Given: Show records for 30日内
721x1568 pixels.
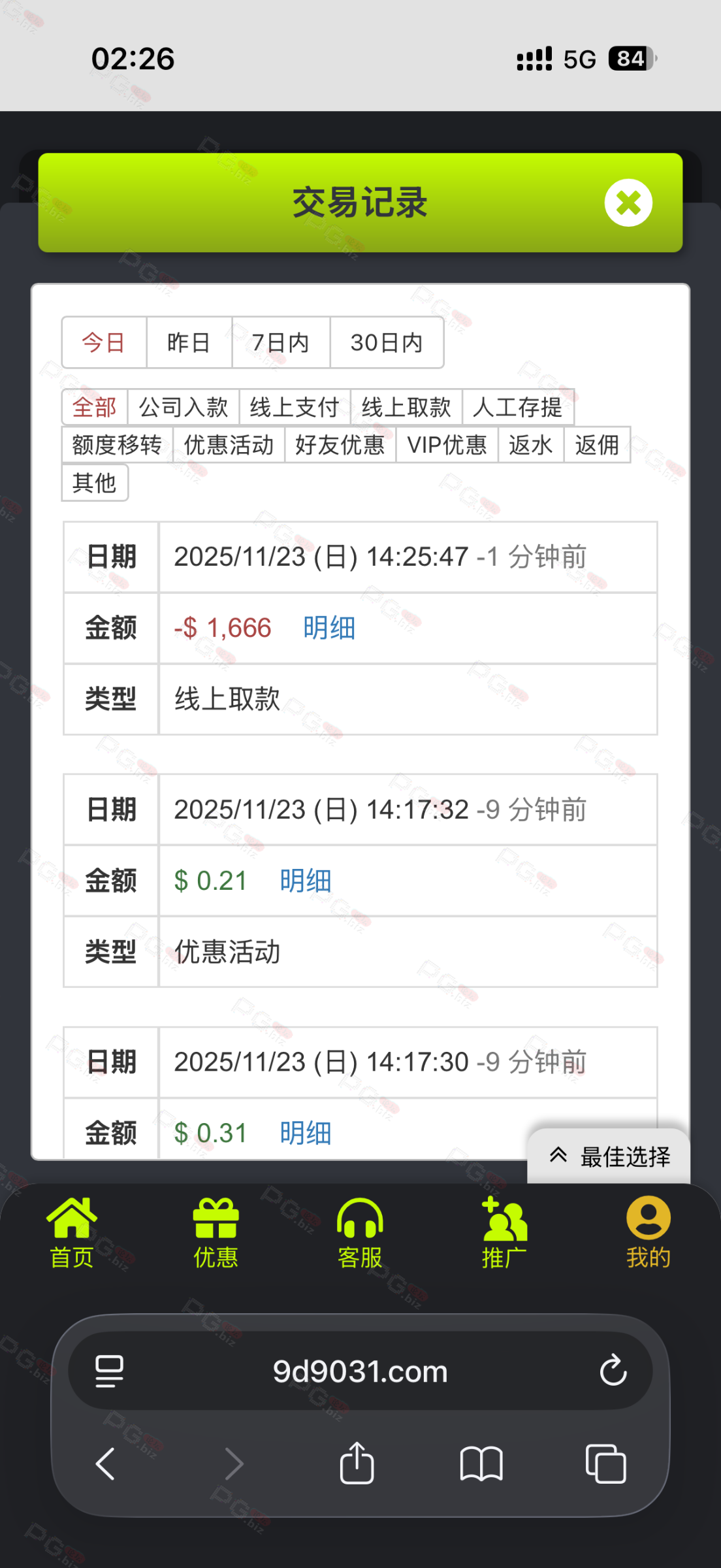Looking at the screenshot, I should pos(387,343).
